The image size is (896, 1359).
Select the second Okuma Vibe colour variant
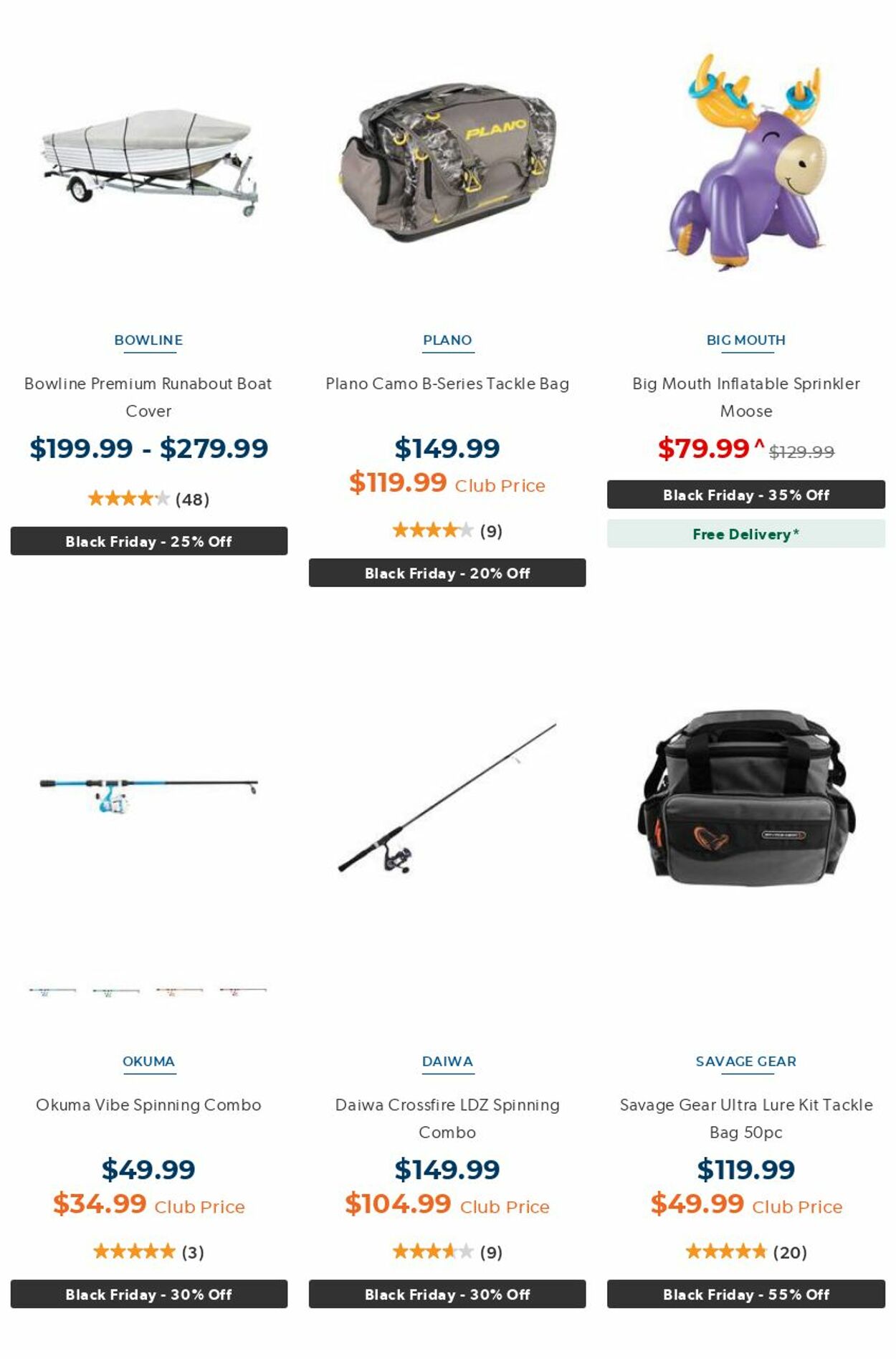[x=116, y=991]
